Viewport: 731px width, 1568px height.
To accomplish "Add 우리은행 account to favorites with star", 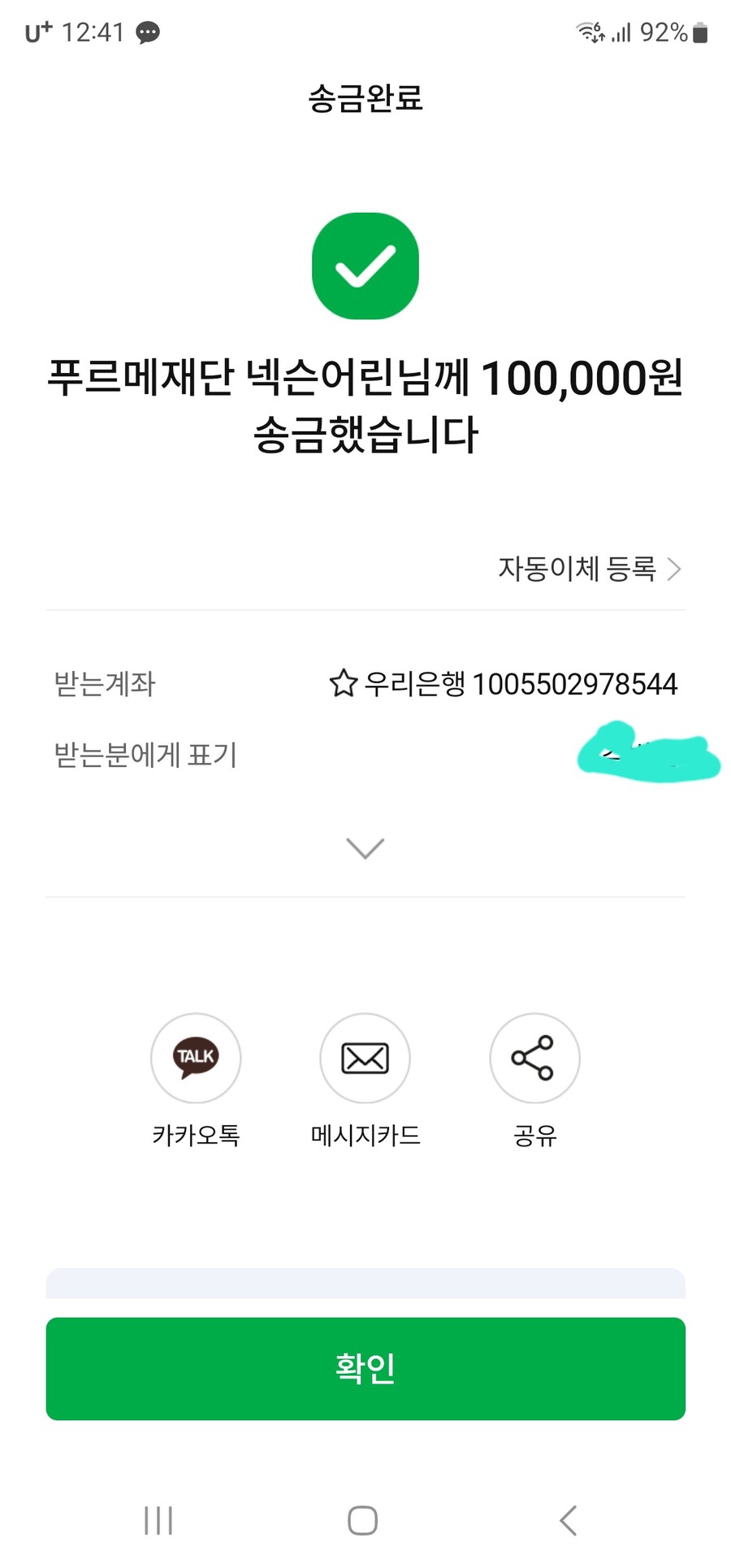I will (x=343, y=683).
